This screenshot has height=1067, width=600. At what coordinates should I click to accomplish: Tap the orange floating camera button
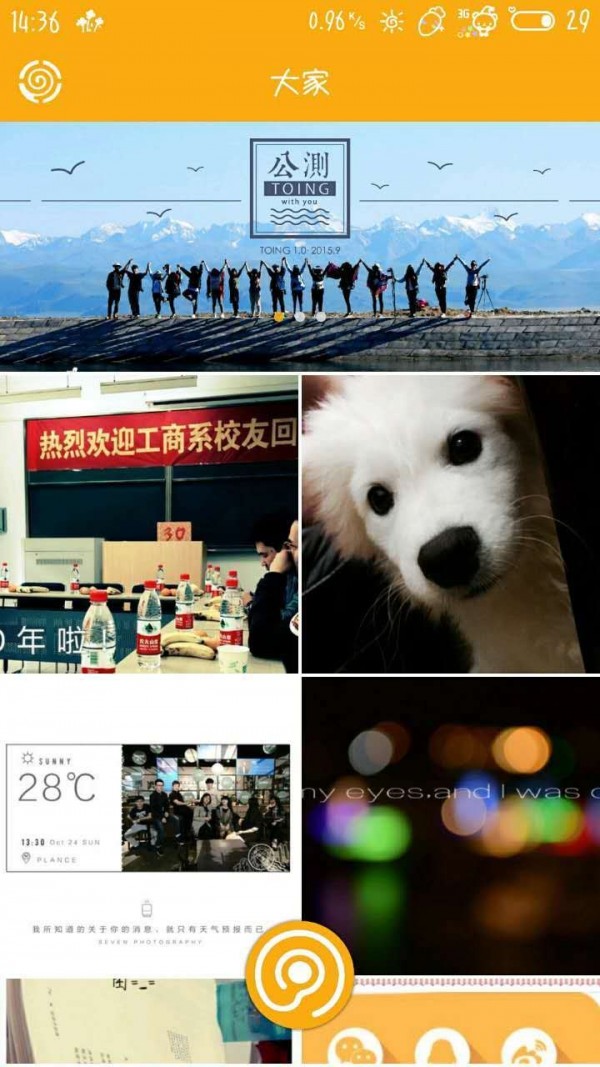[299, 974]
